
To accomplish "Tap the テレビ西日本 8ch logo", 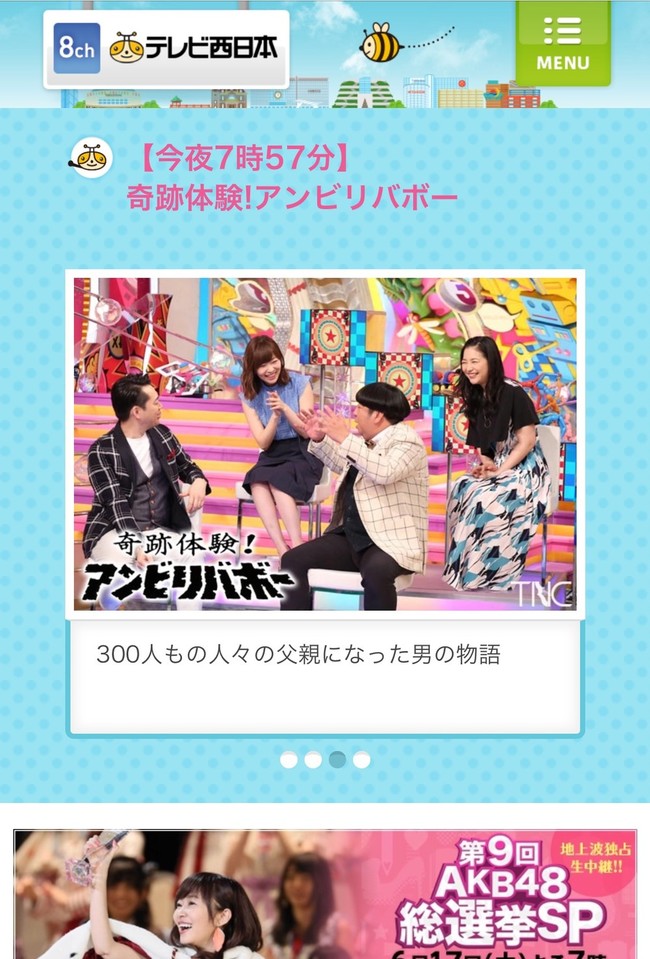I will coord(166,49).
